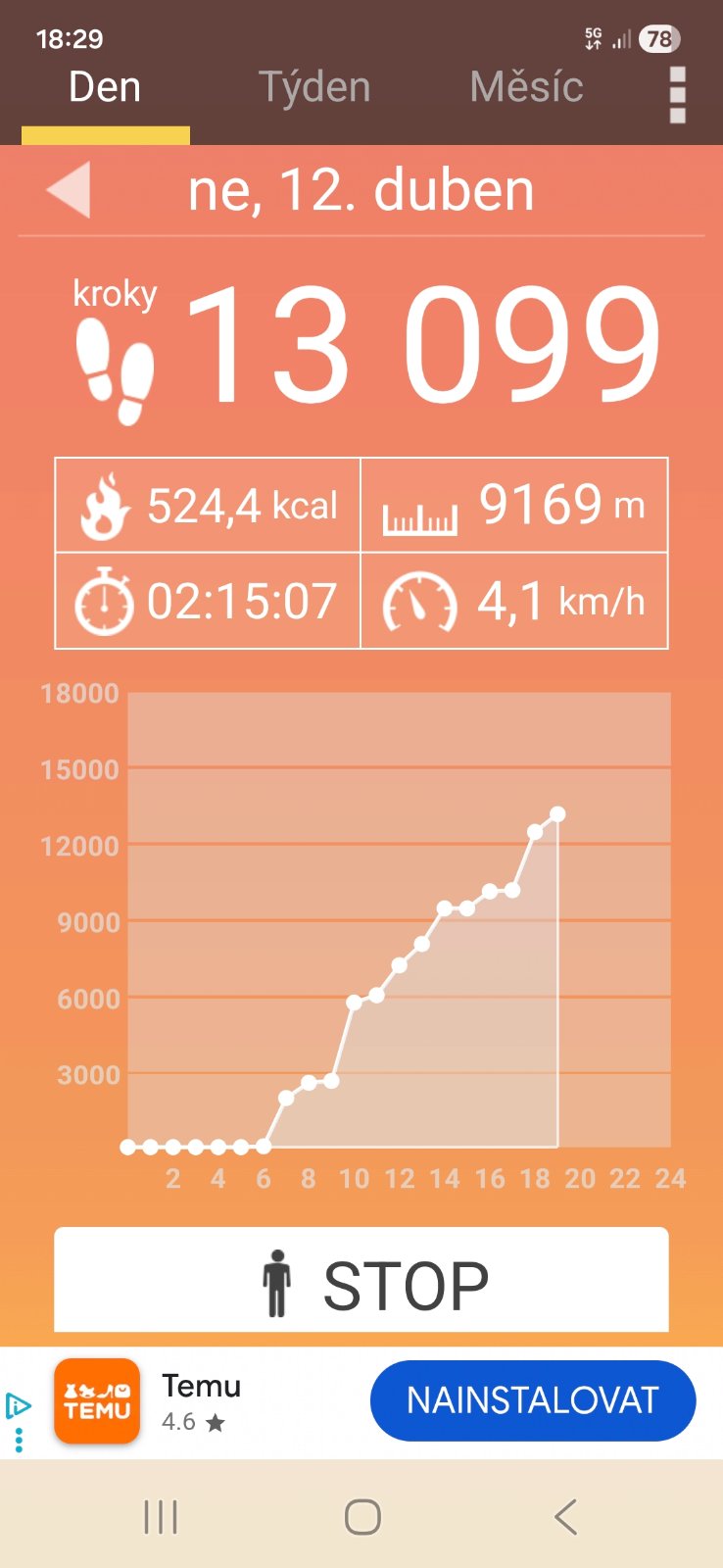Image resolution: width=723 pixels, height=1568 pixels.
Task: Open the ad info icon
Action: [18, 1407]
